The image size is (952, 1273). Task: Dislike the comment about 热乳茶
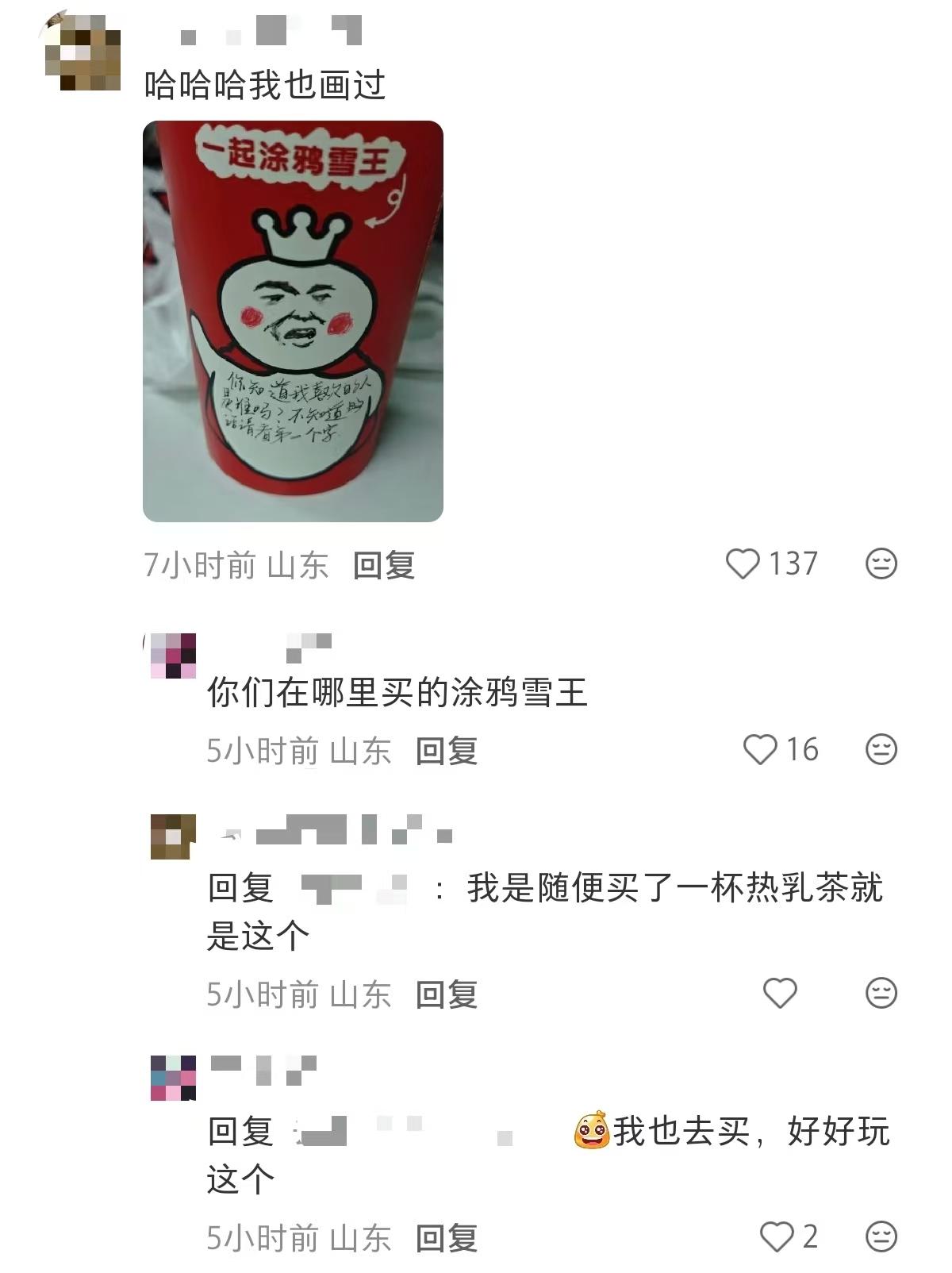click(881, 993)
